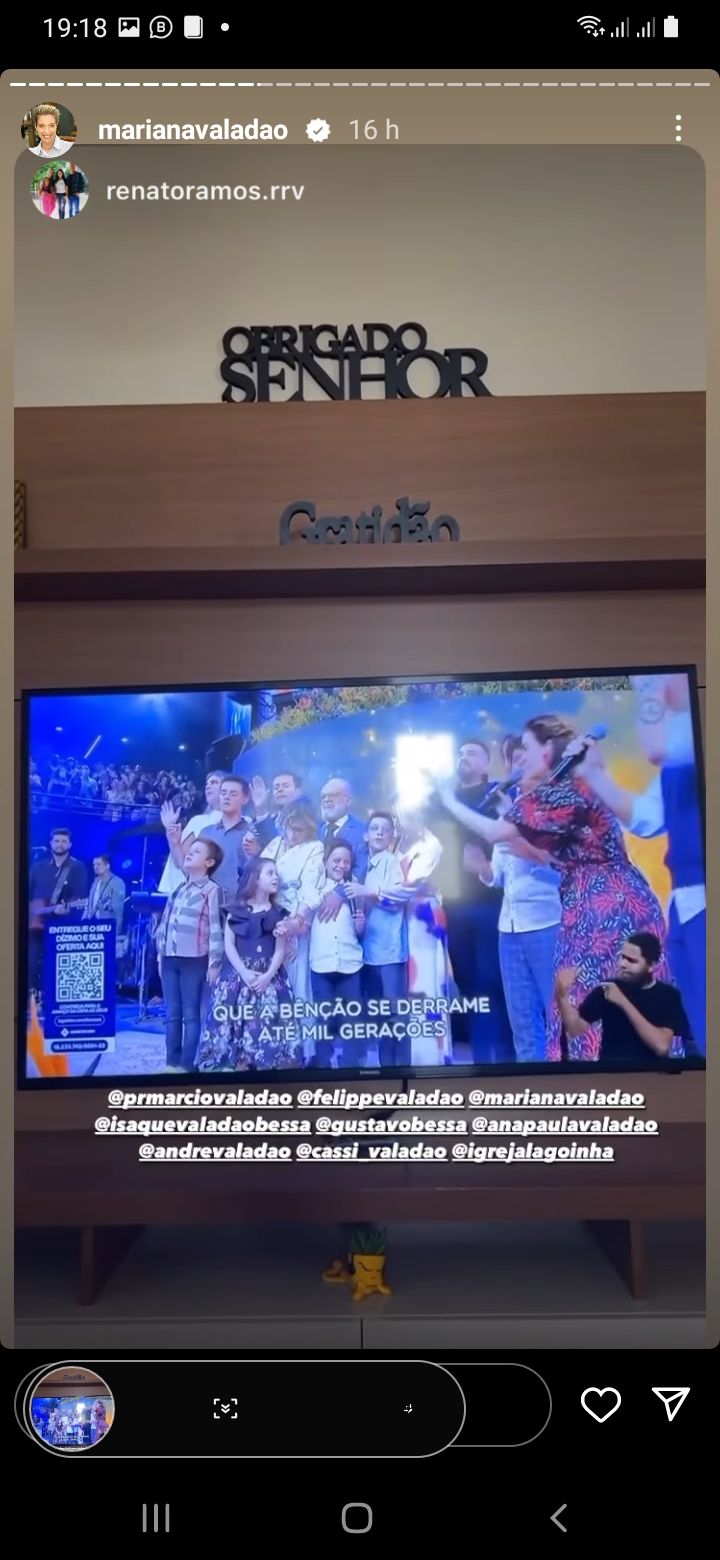
Task: Open the @gustavobessa mention
Action: click(x=391, y=1125)
